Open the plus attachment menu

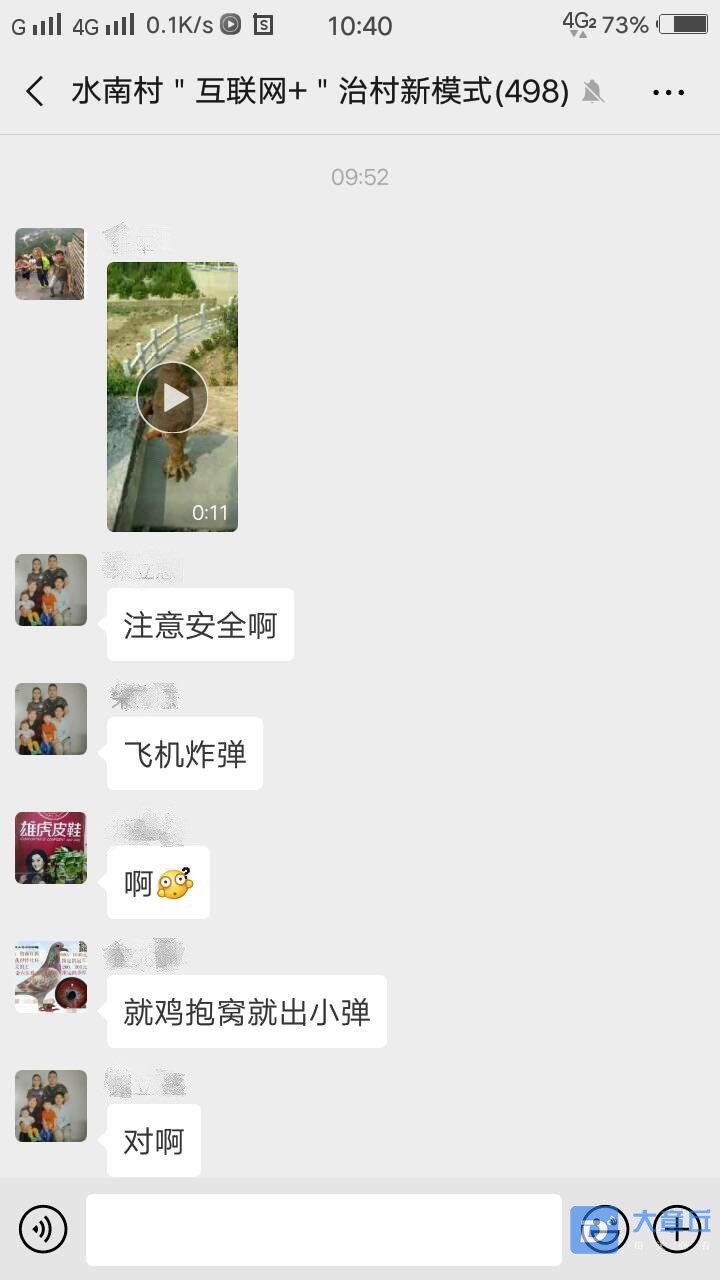tap(677, 1229)
